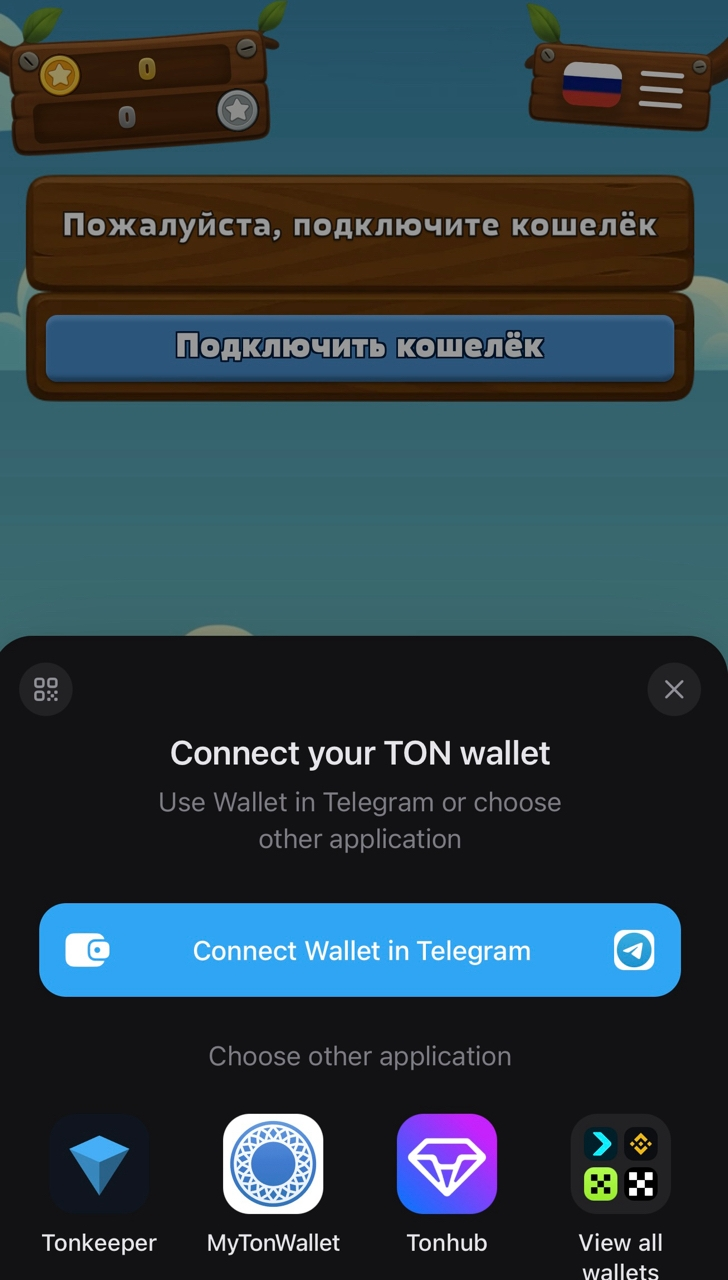
Task: Choose Tonkeeper wallet
Action: (x=99, y=1165)
